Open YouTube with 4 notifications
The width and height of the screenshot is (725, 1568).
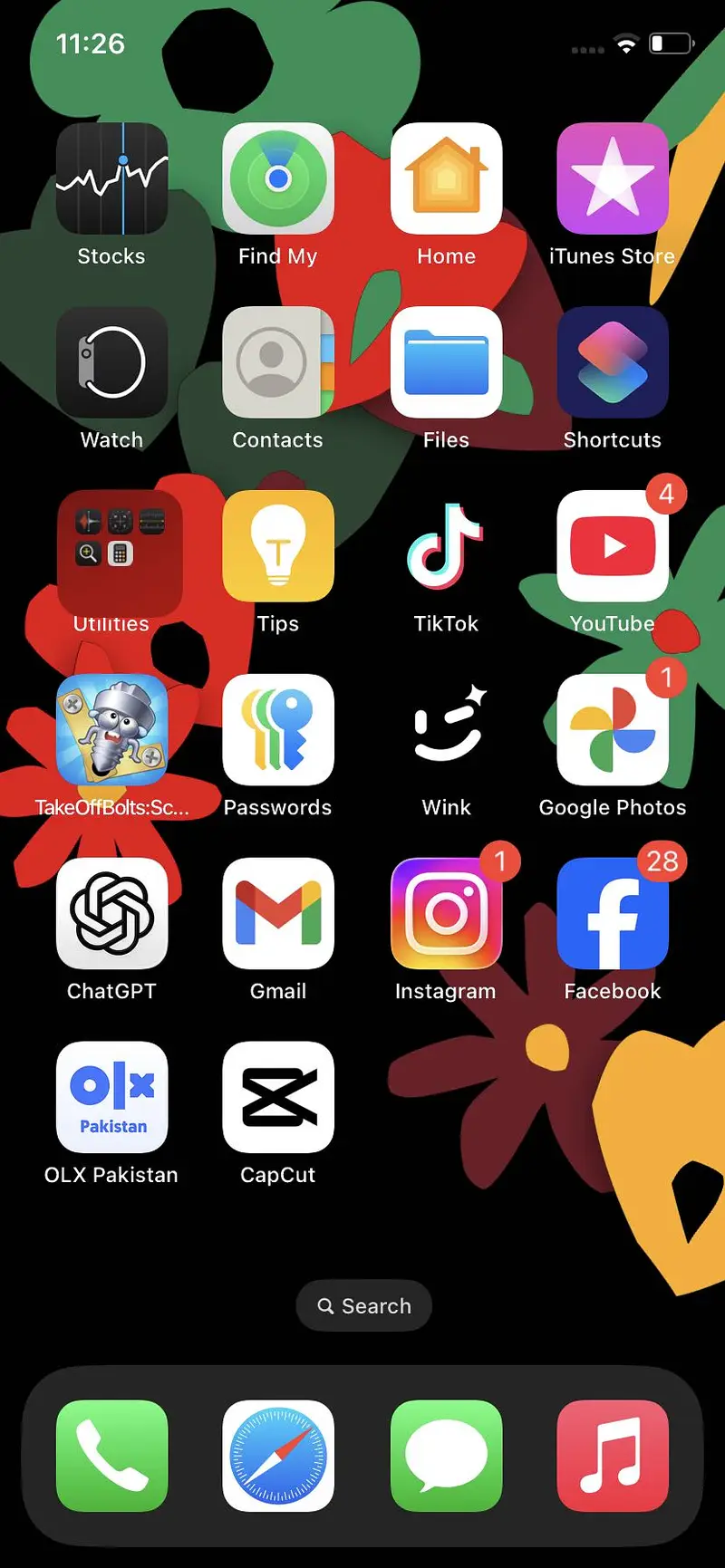click(613, 546)
